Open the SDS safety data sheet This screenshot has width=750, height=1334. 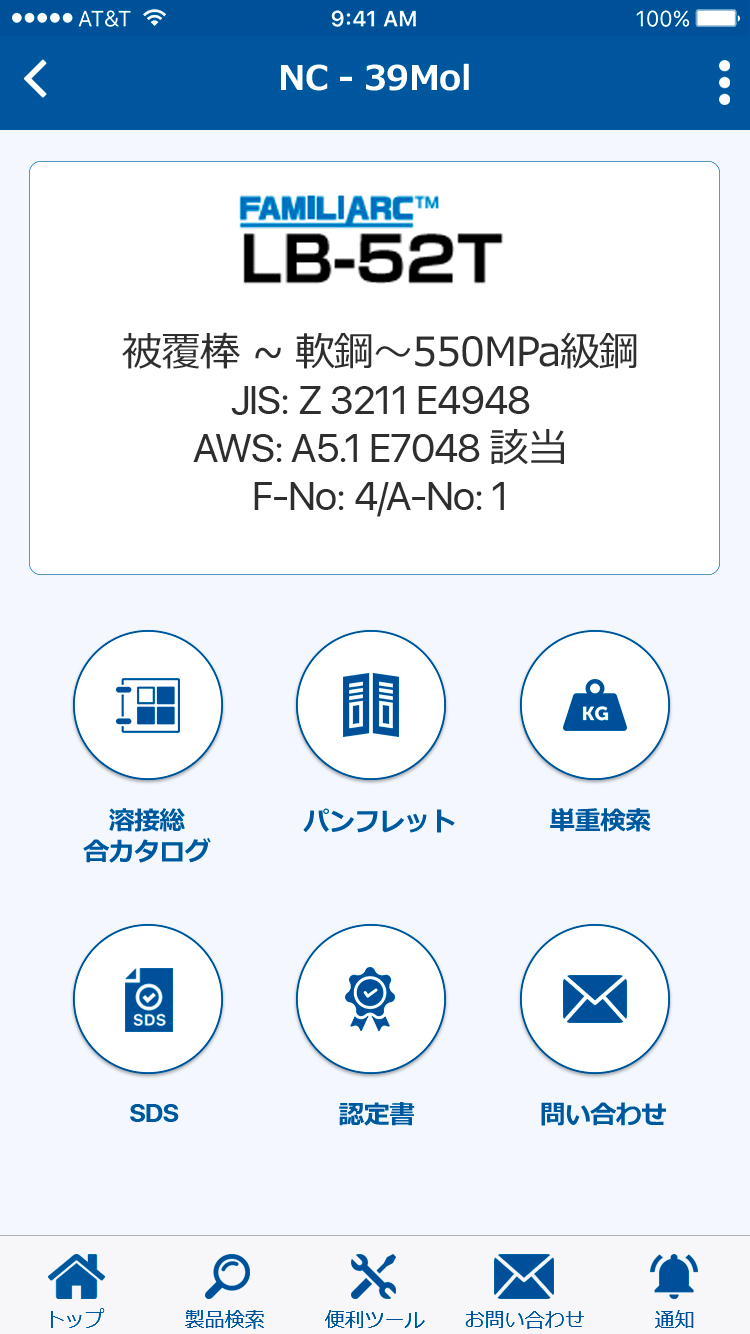148,998
